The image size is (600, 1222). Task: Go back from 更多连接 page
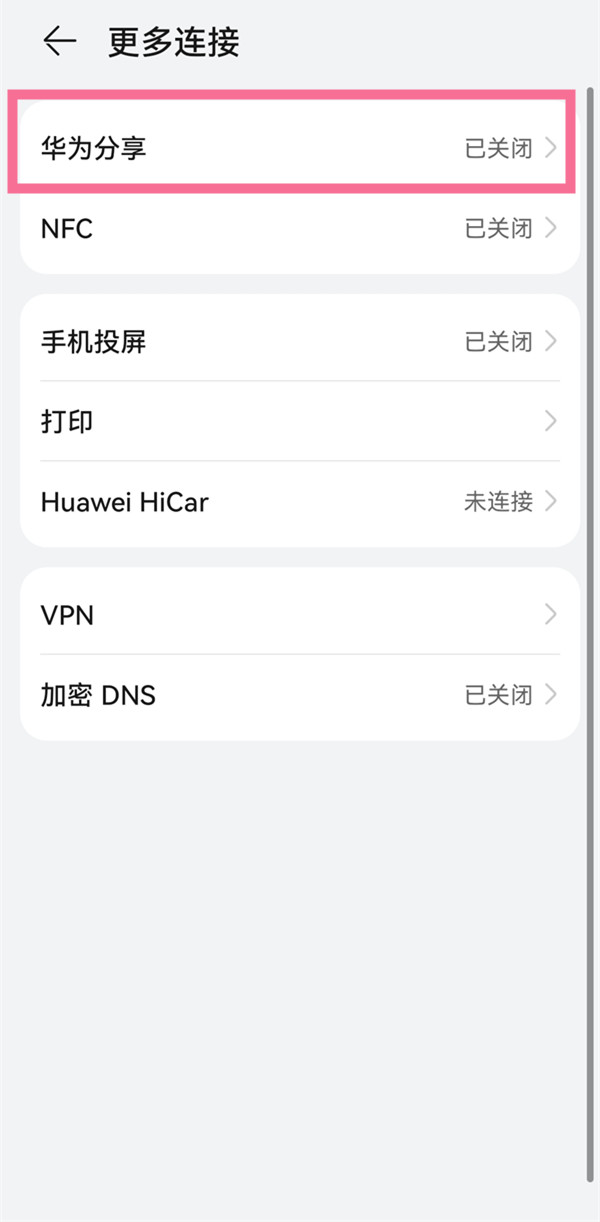point(60,42)
